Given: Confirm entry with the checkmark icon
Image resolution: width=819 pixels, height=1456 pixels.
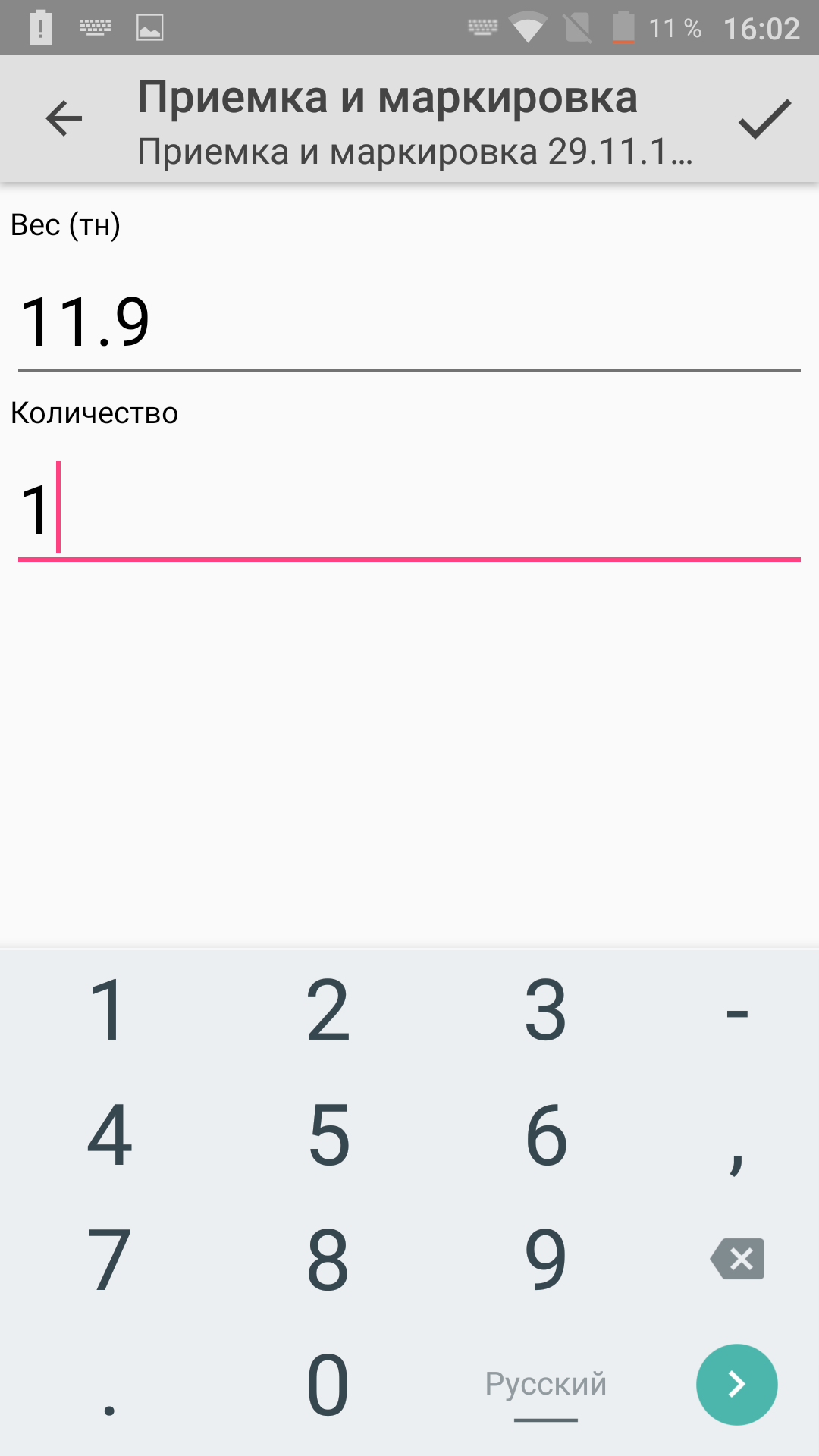Looking at the screenshot, I should click(764, 118).
